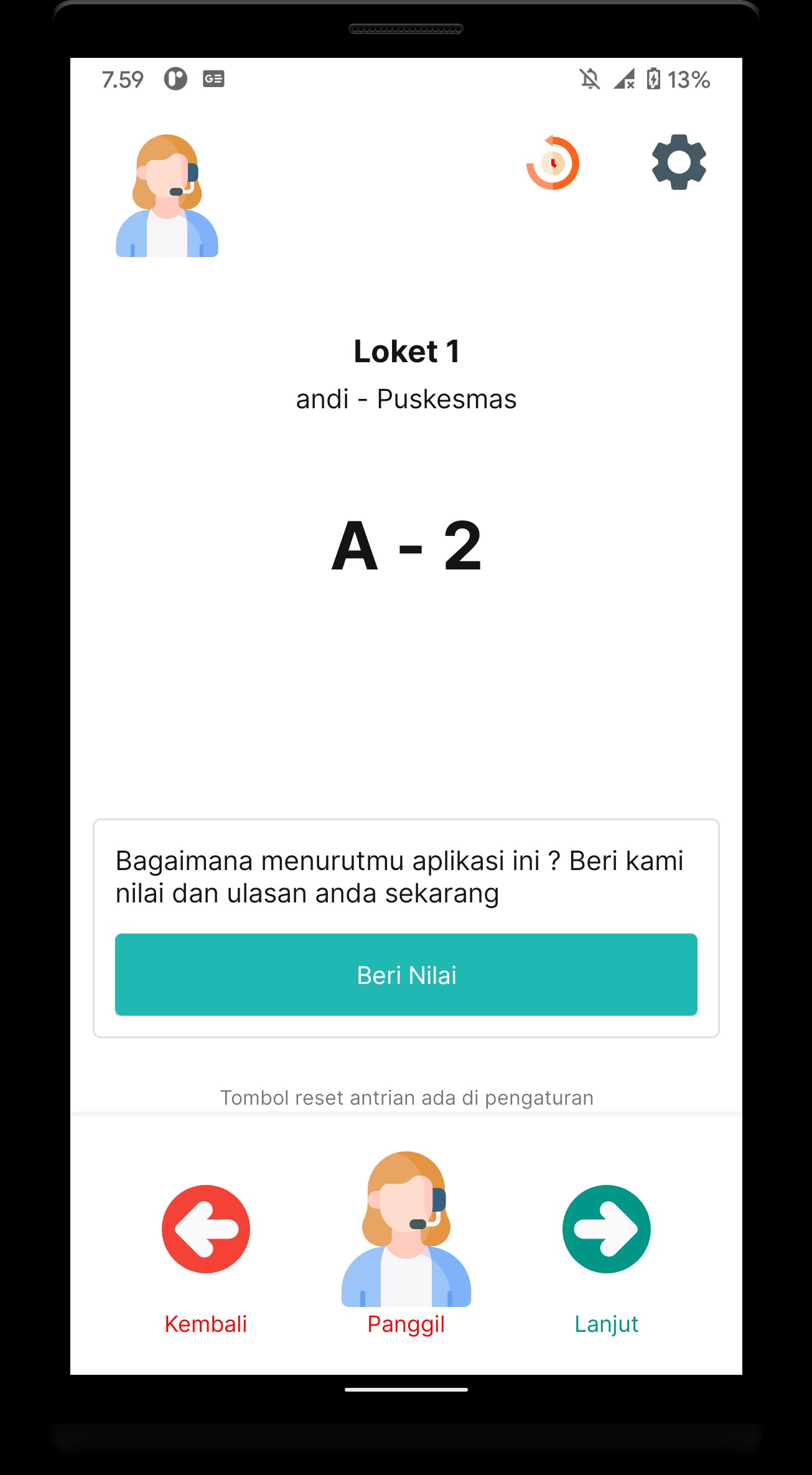Tap the battery indicator in the status bar
812x1475 pixels.
coord(653,79)
